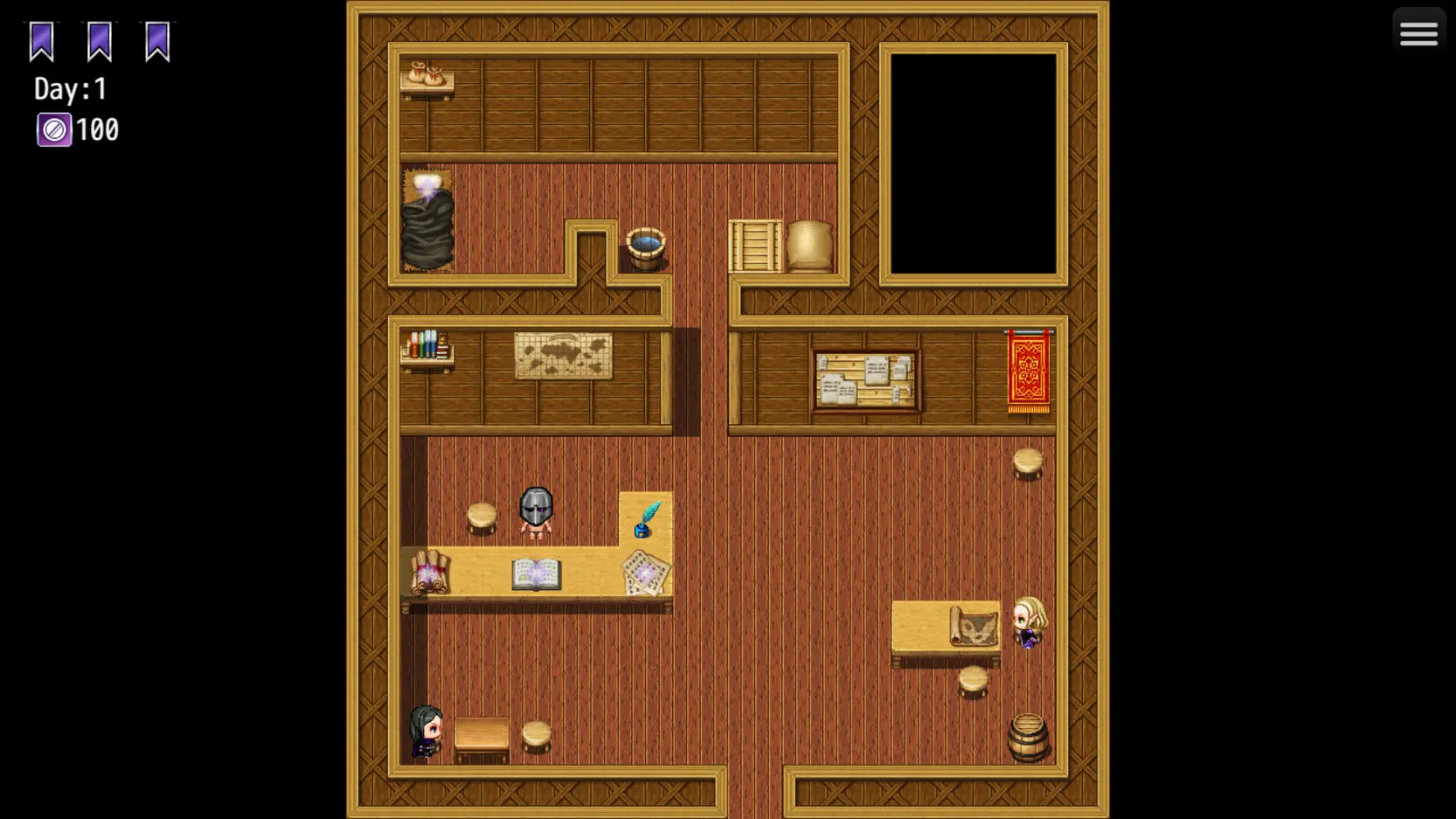Inspect the bulletin board on the wall
This screenshot has width=1456, height=819.
point(865,380)
